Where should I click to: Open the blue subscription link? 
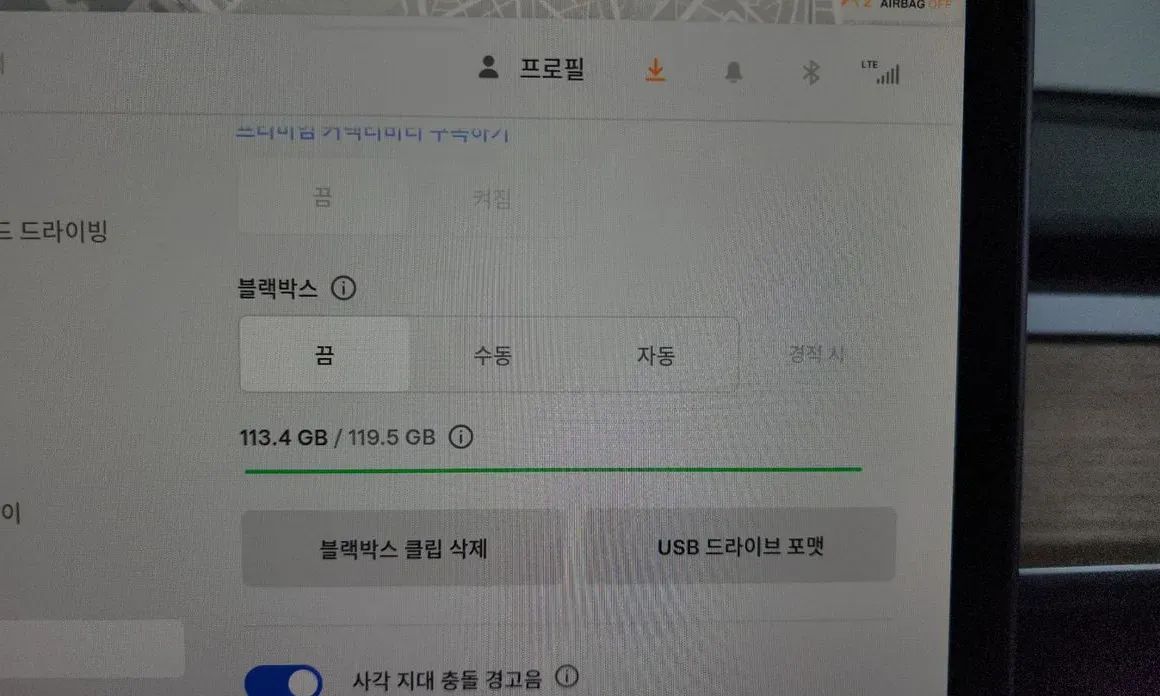372,133
